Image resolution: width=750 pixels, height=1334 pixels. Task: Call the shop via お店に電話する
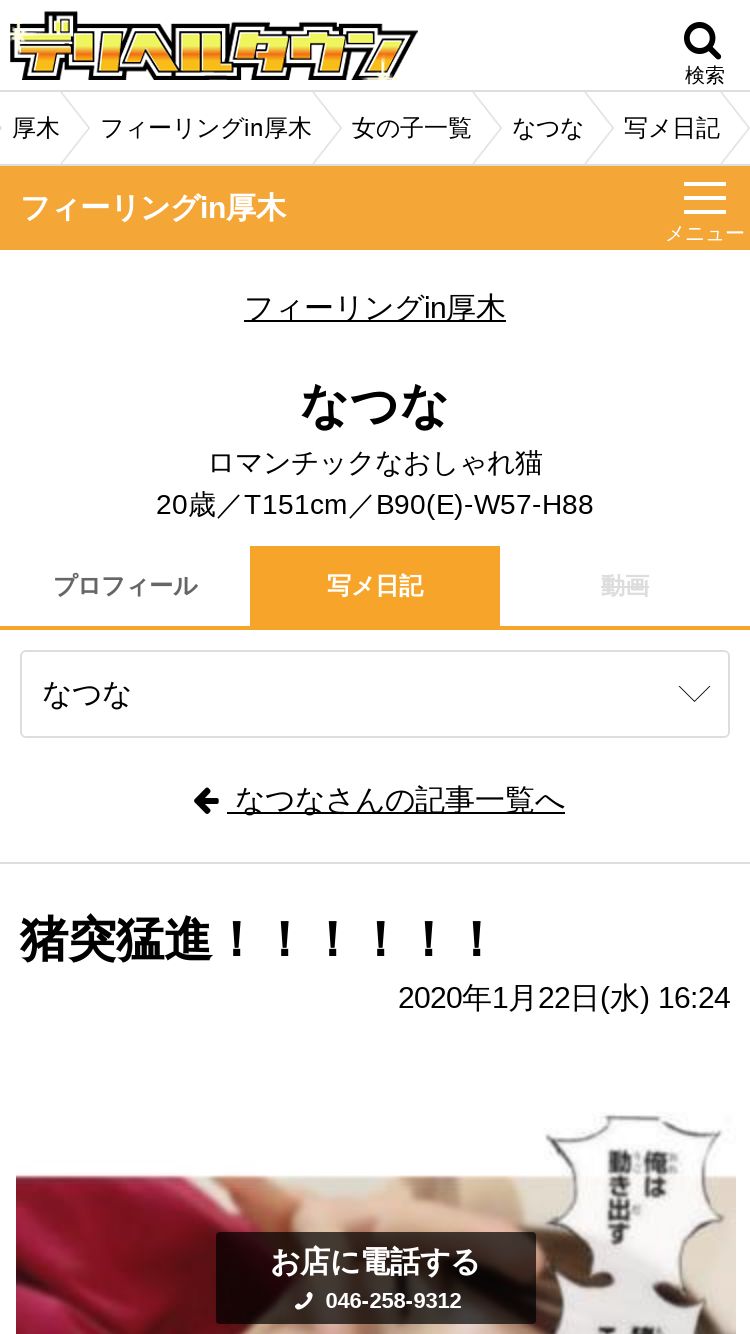click(x=376, y=1278)
